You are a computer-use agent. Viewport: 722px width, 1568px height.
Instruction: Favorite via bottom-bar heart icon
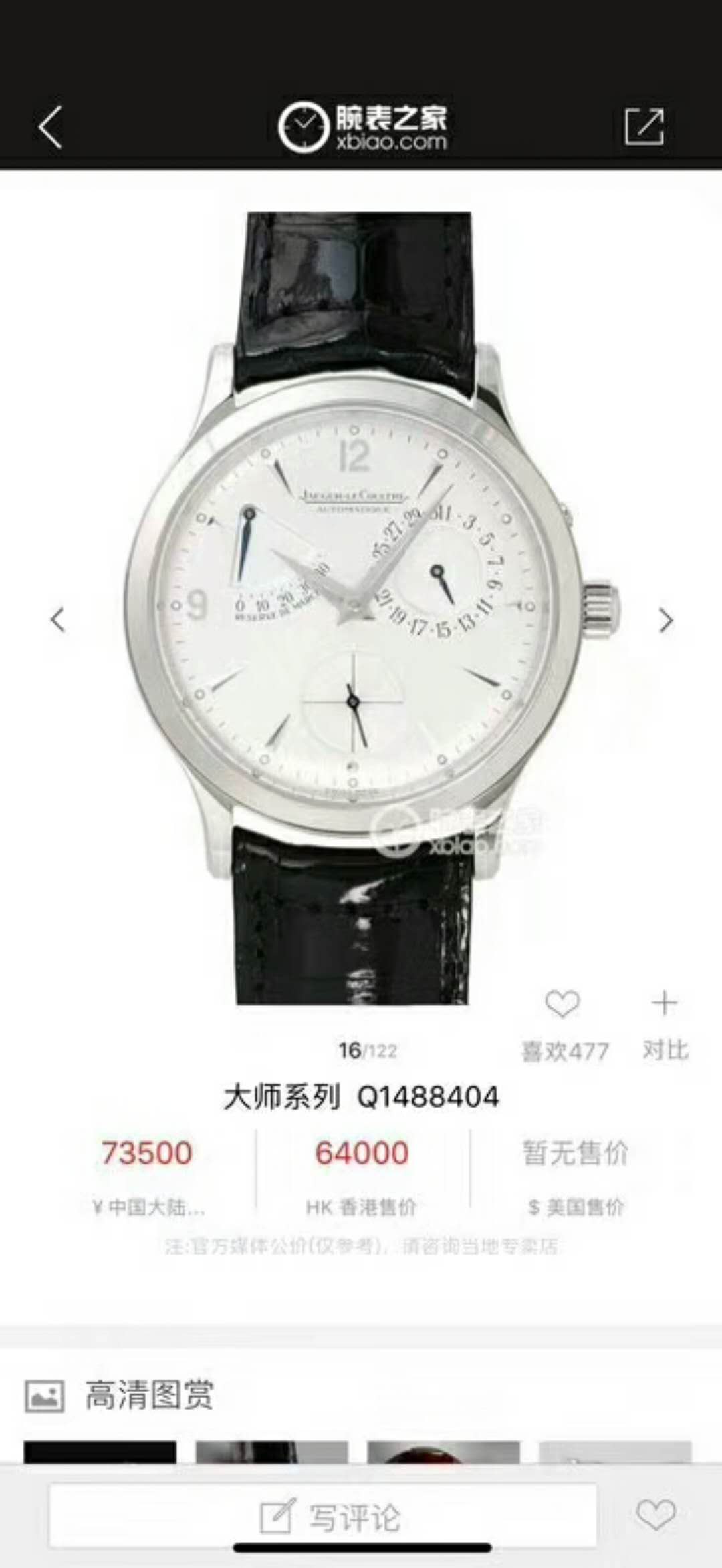(655, 1515)
